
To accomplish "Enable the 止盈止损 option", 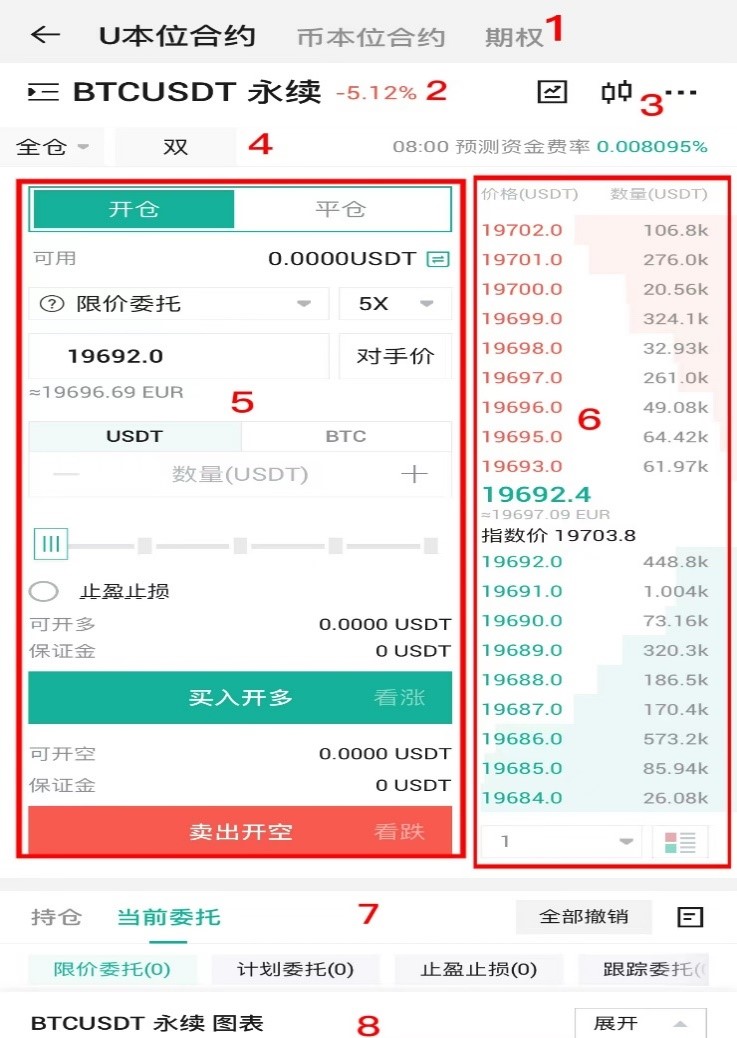I will [44, 591].
